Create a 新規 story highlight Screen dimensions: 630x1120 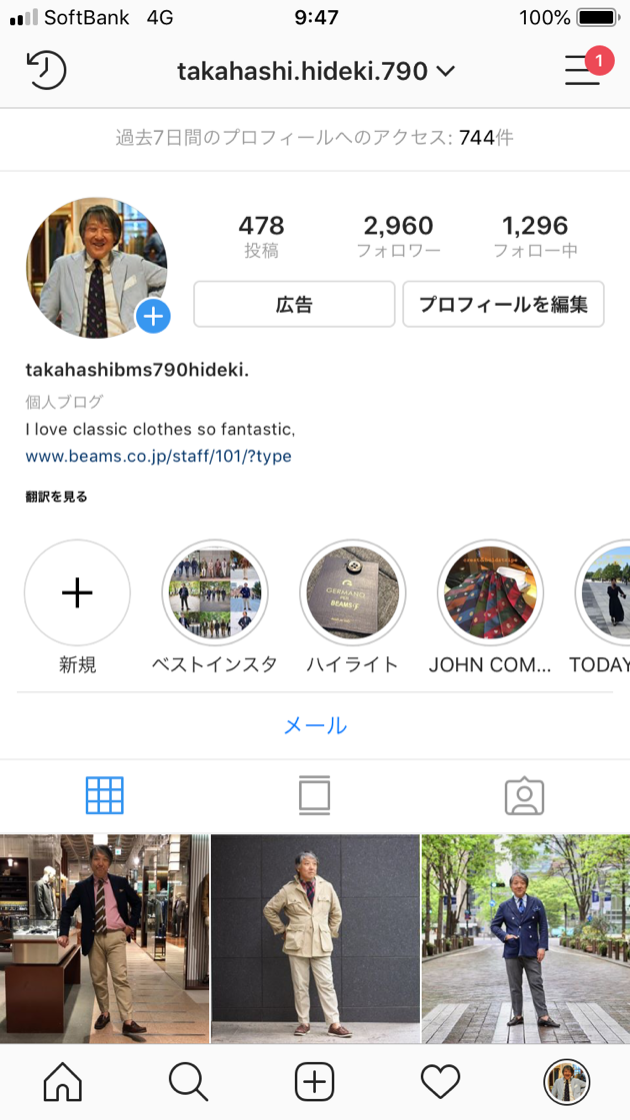77,593
